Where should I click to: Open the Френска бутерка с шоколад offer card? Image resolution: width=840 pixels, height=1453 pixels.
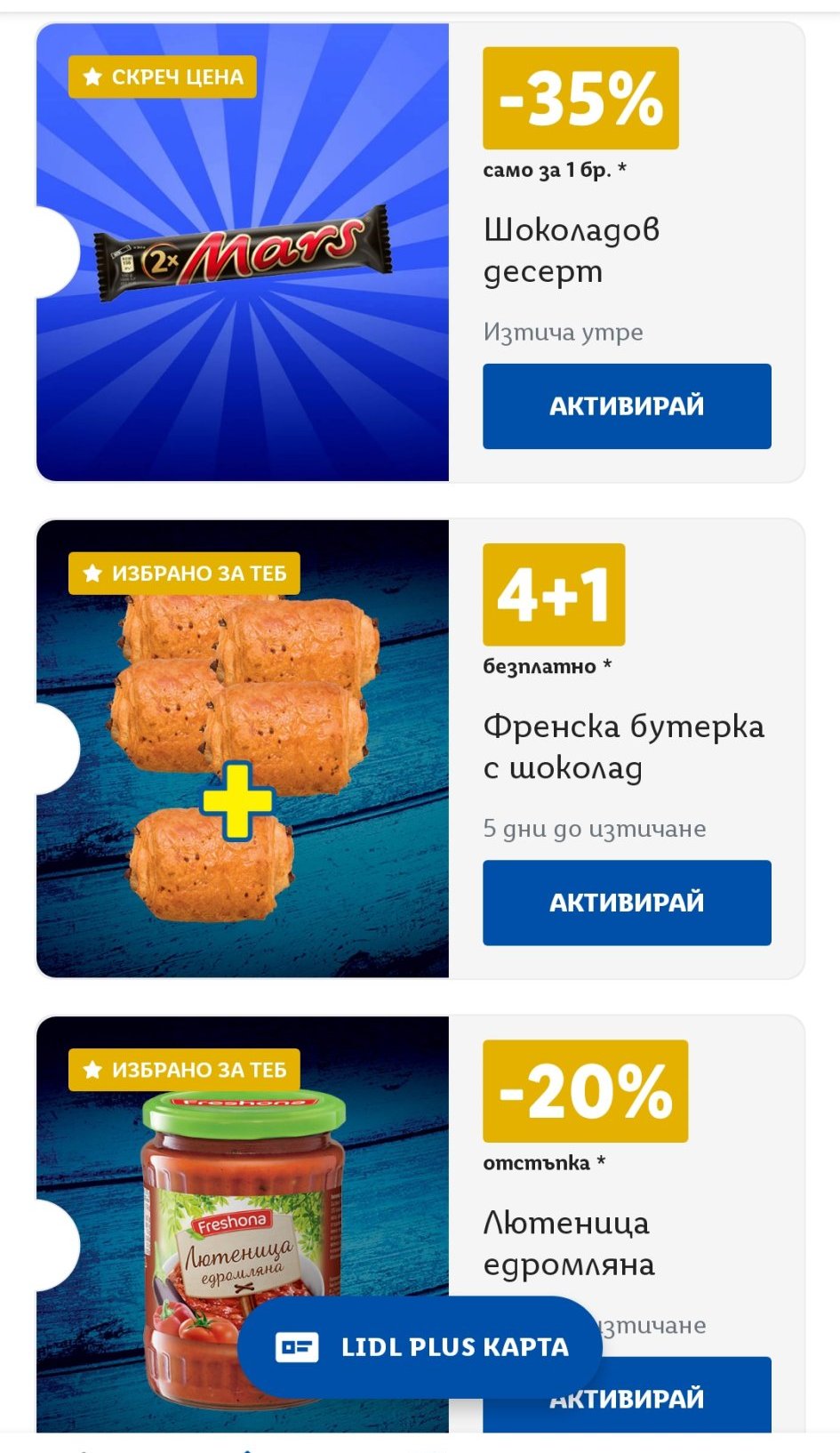pos(242,748)
